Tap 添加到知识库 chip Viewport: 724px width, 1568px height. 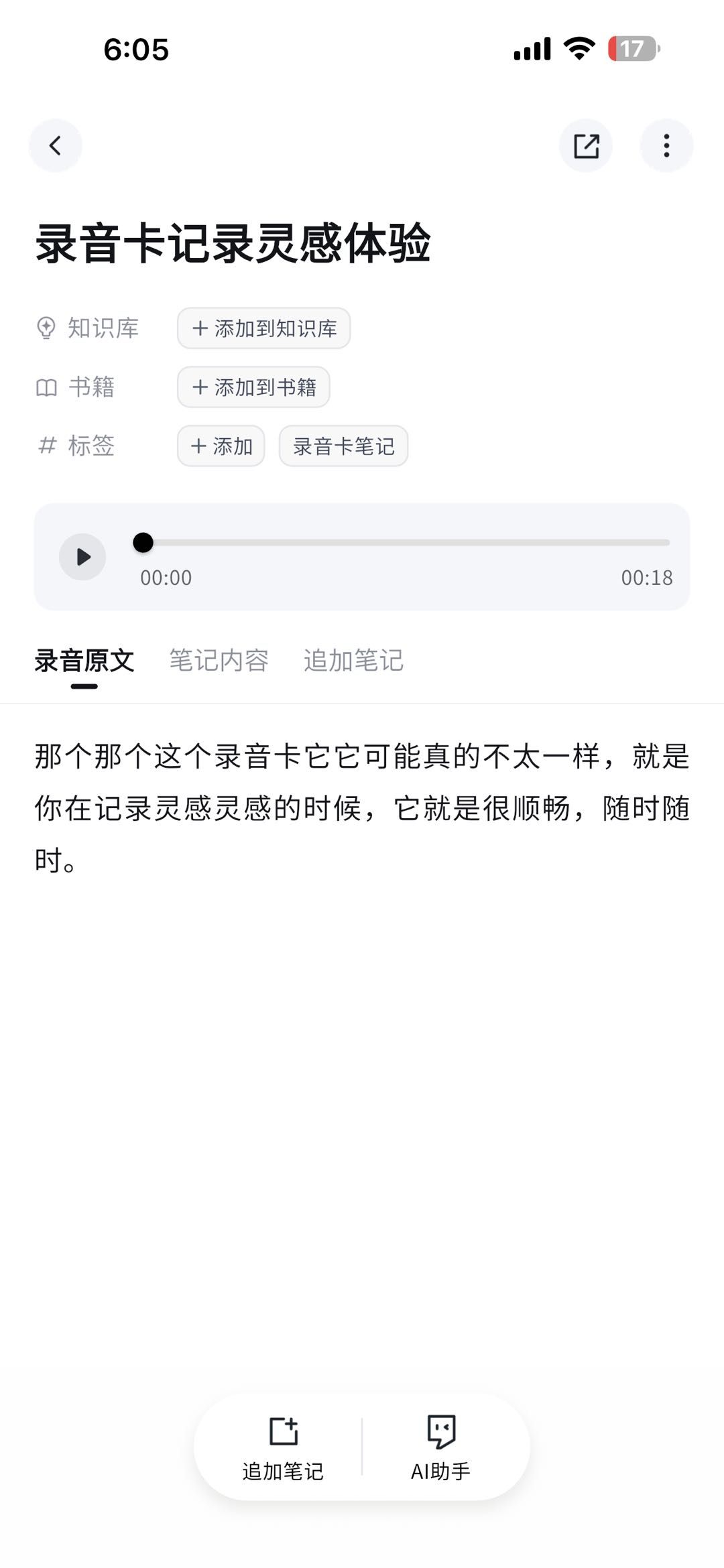click(263, 328)
